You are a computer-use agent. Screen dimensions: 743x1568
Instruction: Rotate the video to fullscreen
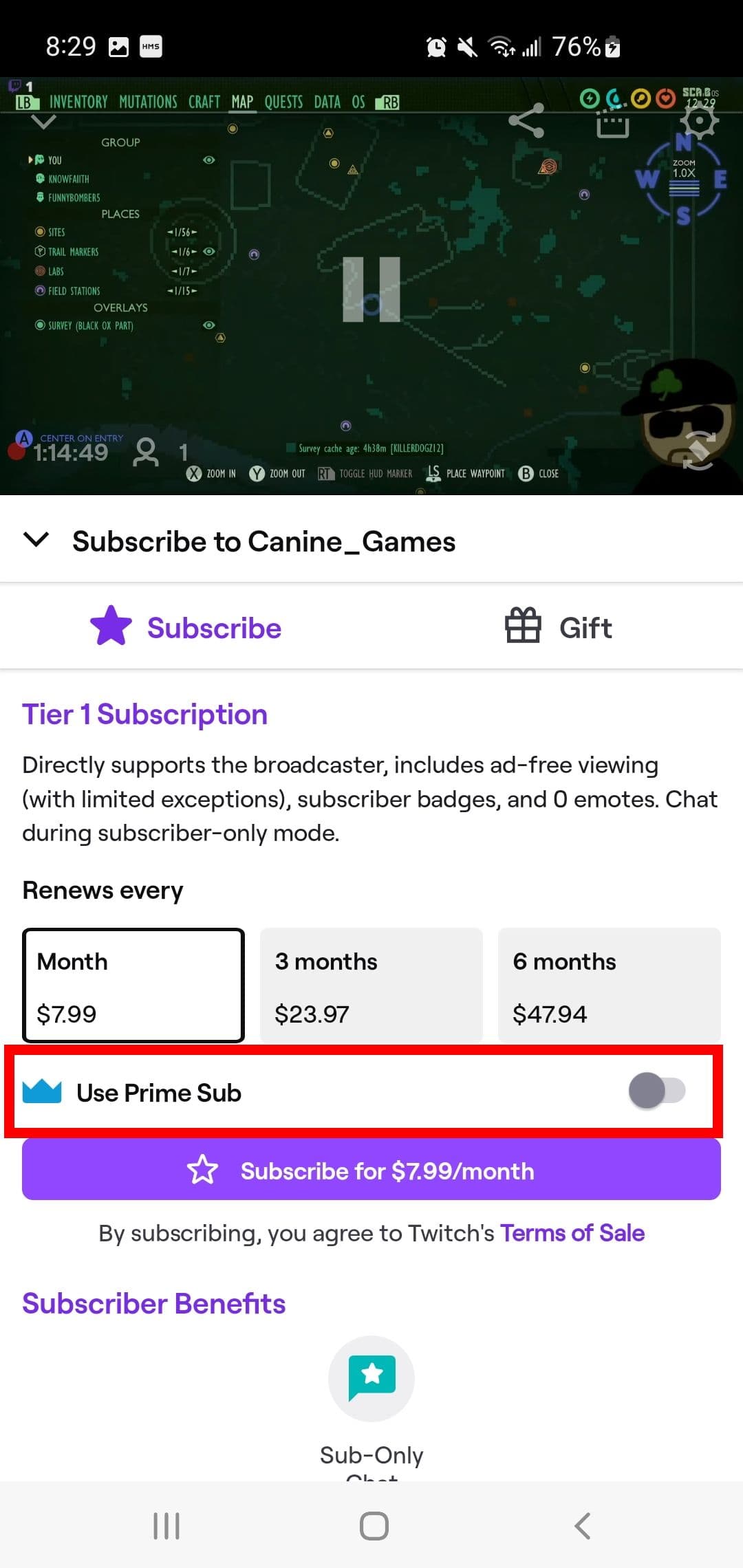tap(698, 451)
